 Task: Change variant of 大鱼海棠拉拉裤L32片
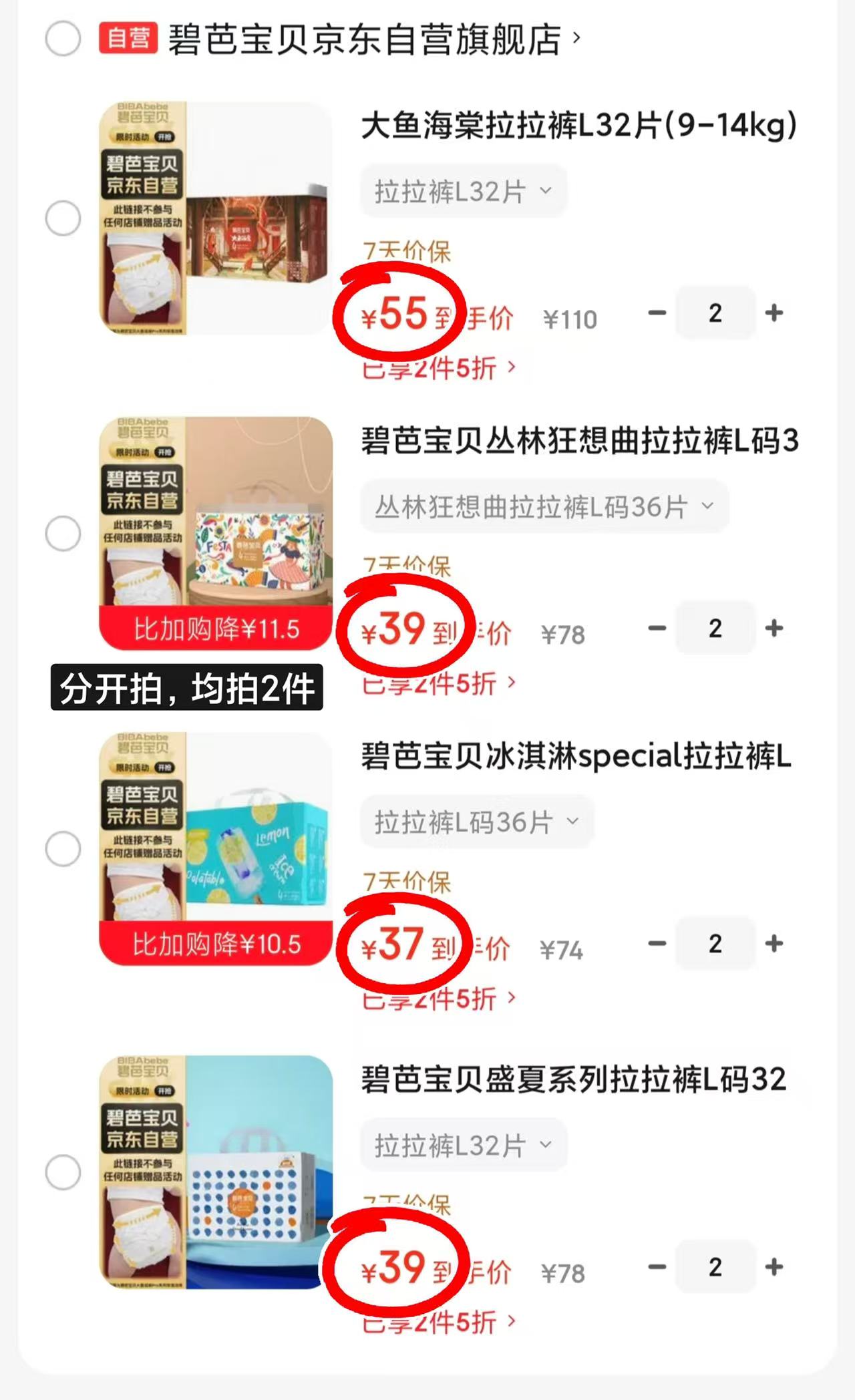pos(464,192)
